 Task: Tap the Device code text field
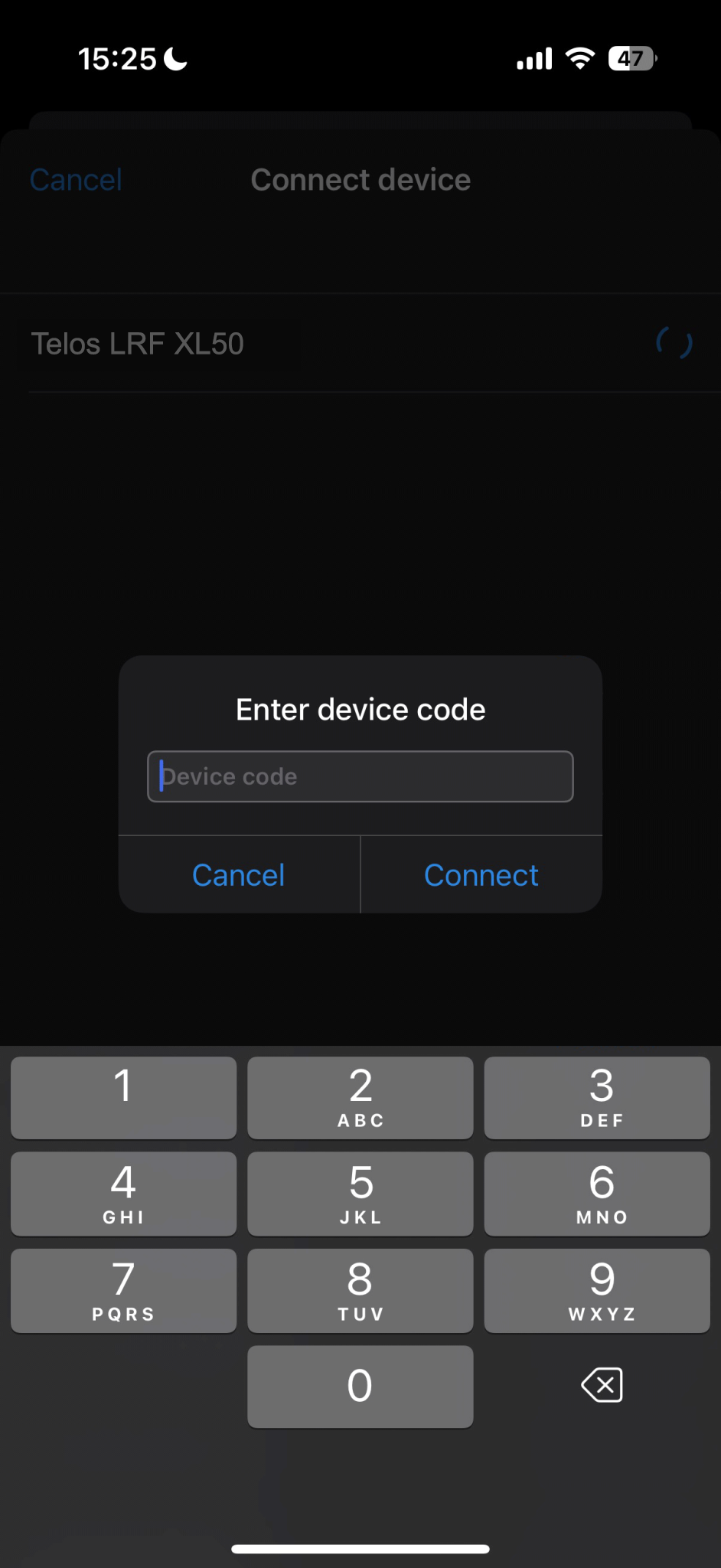pos(360,776)
